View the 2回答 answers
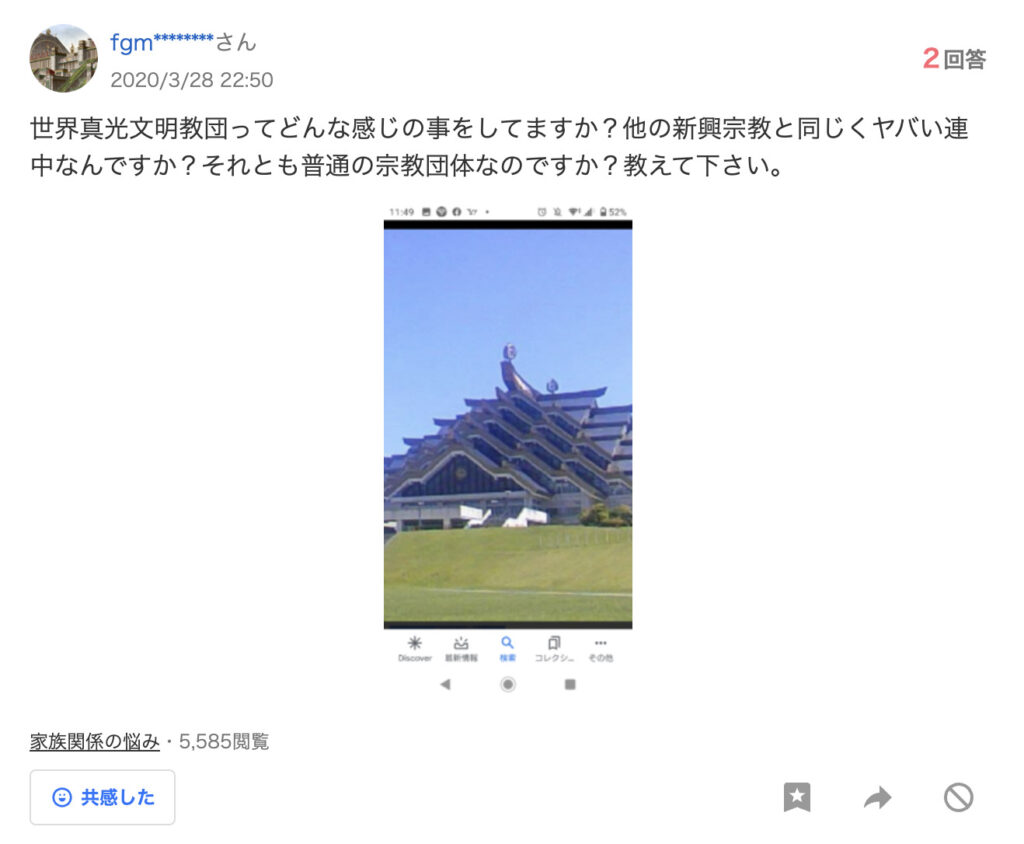1024x844 pixels. [x=954, y=59]
